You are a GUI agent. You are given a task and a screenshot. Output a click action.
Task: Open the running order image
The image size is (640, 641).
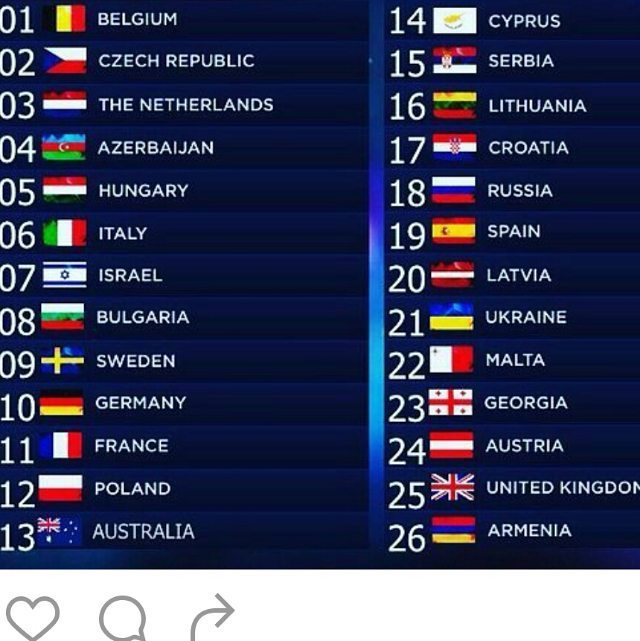pos(320,284)
